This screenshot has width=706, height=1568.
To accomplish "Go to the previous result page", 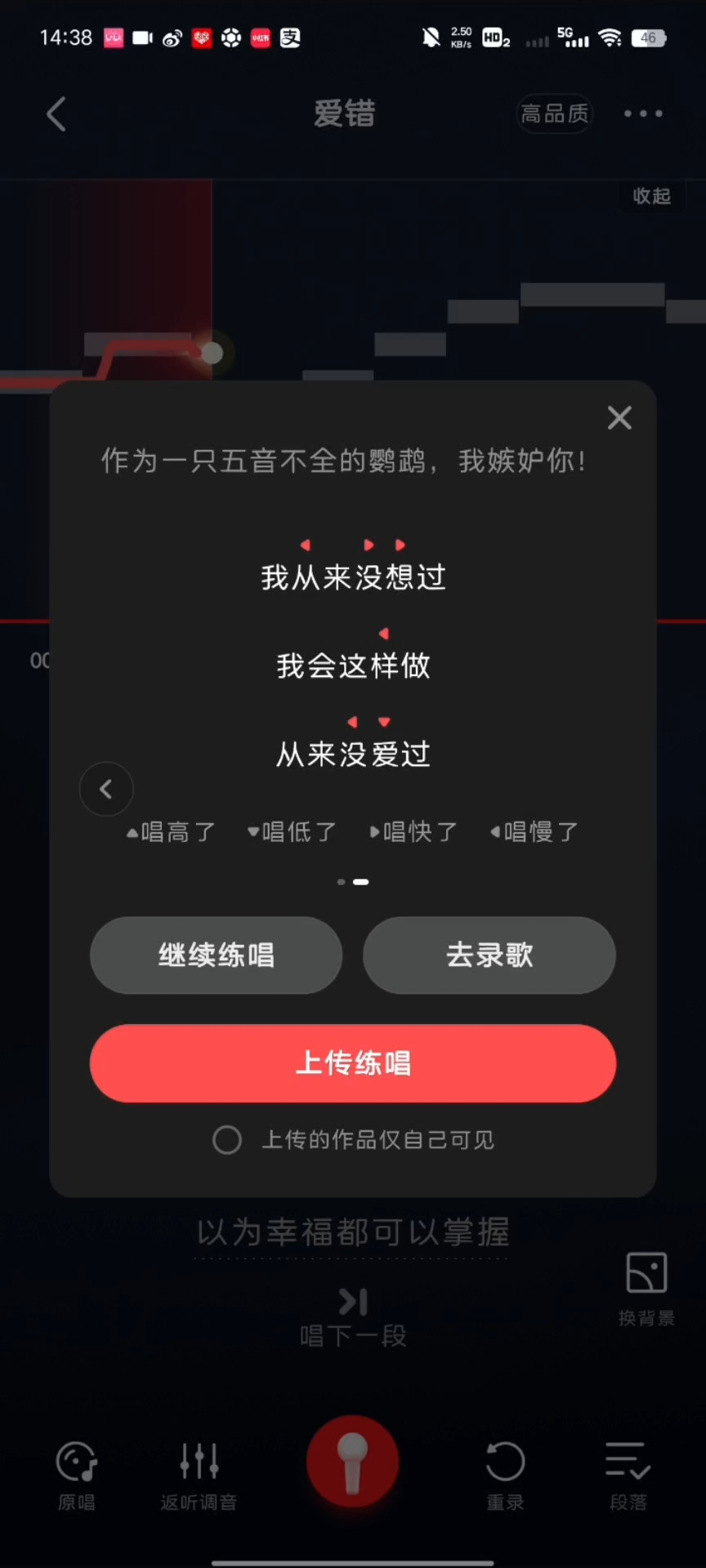I will point(106,789).
